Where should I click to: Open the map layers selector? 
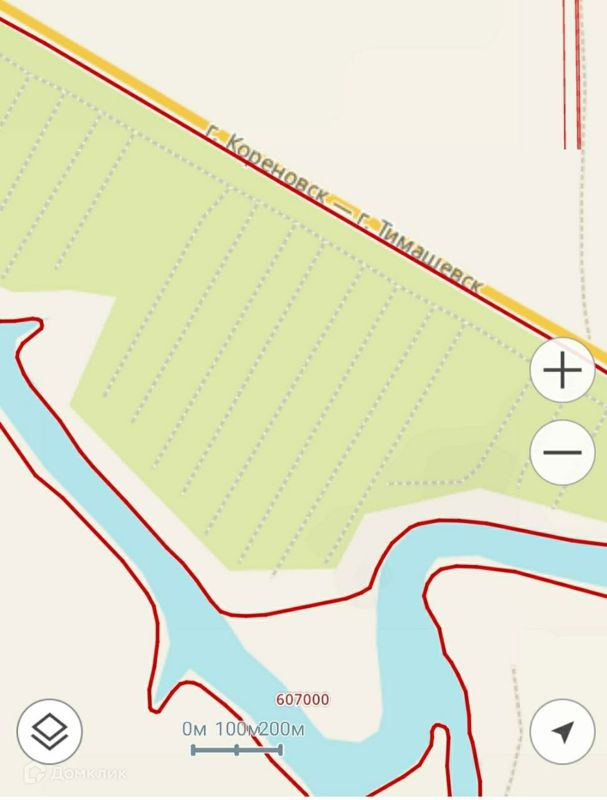[x=50, y=732]
